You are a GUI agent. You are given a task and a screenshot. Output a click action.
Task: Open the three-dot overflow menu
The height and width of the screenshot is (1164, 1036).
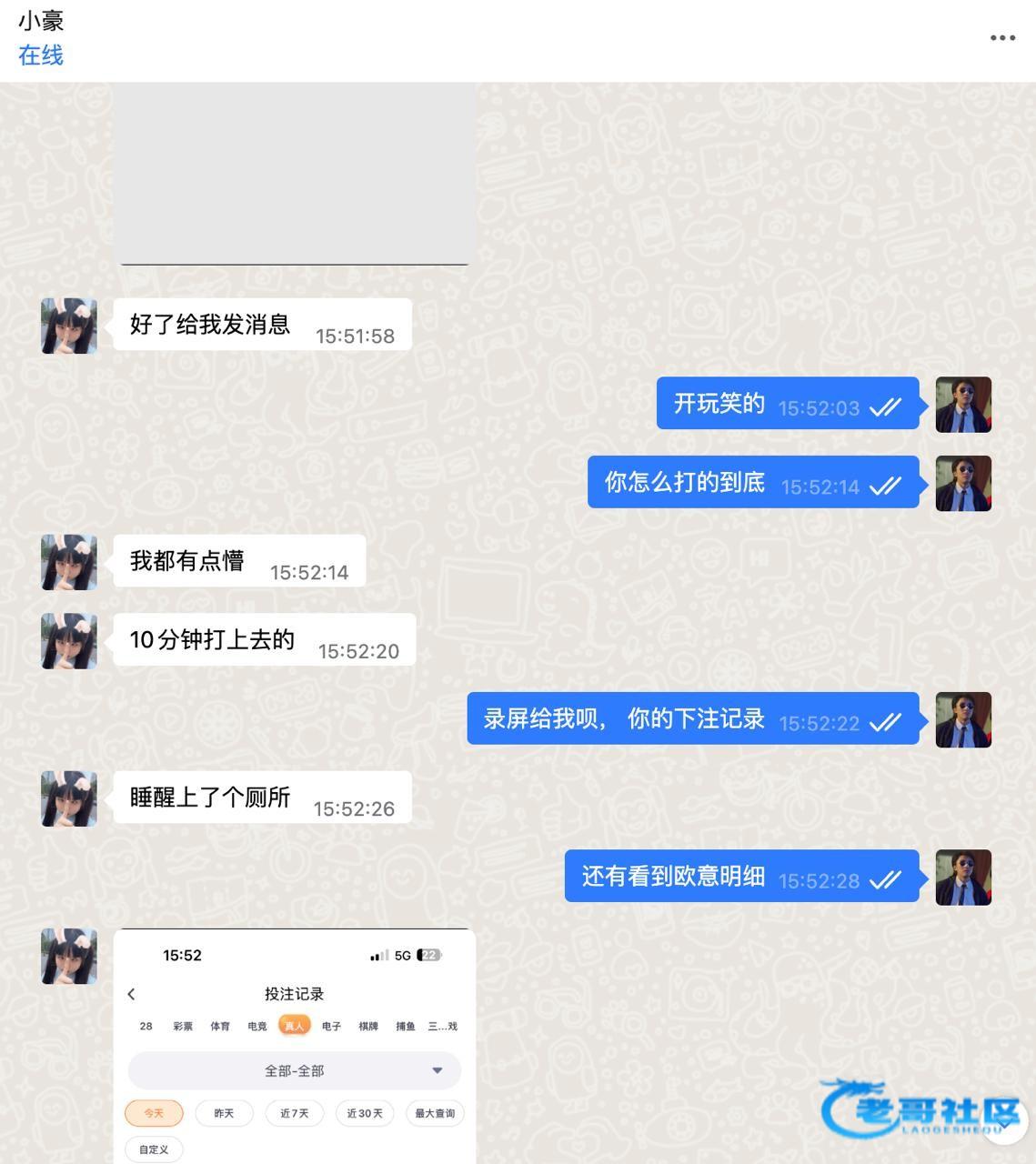click(x=1002, y=38)
